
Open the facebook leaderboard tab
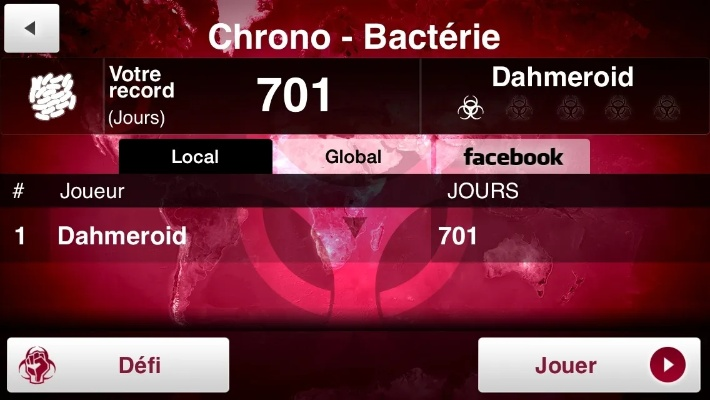(x=512, y=157)
